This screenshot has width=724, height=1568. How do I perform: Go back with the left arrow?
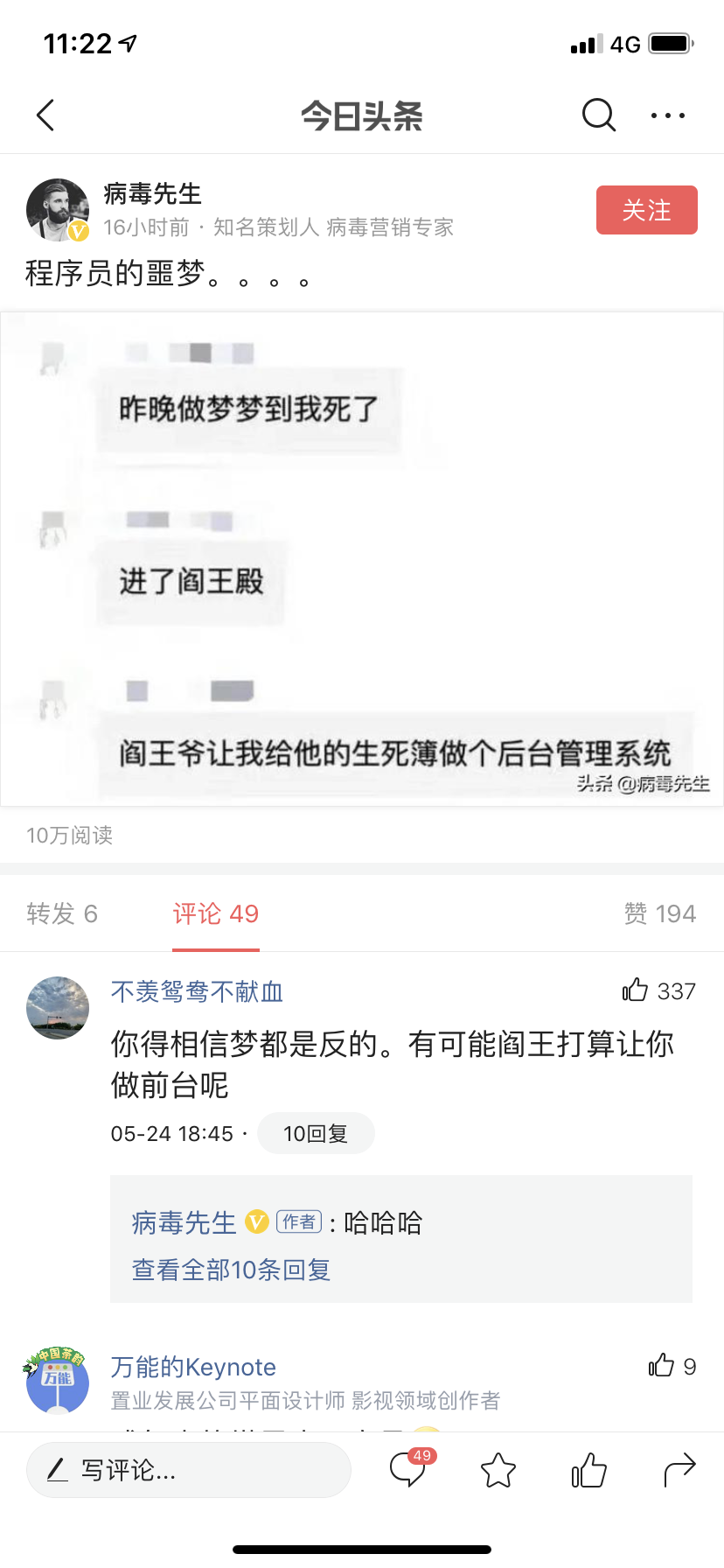pyautogui.click(x=45, y=115)
